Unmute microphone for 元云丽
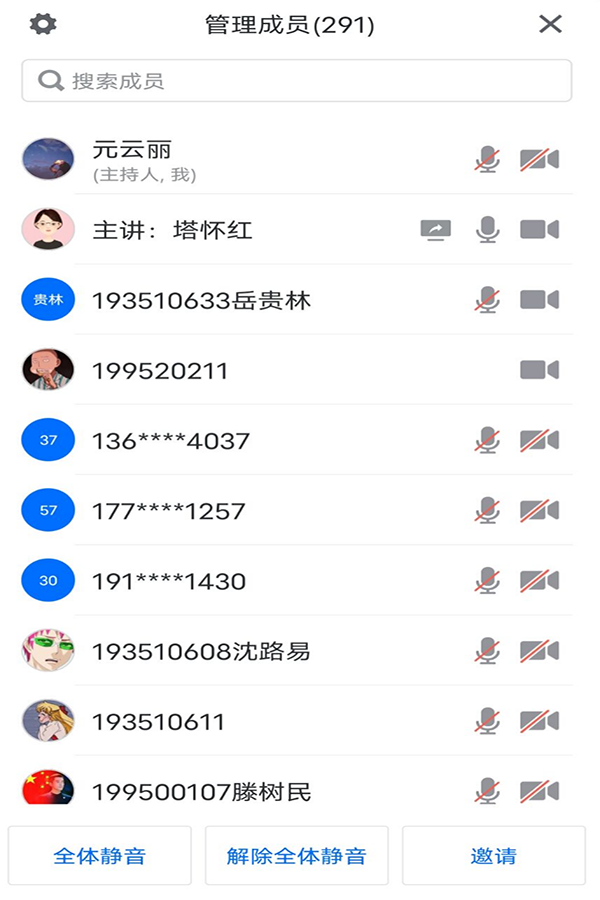 pyautogui.click(x=487, y=160)
